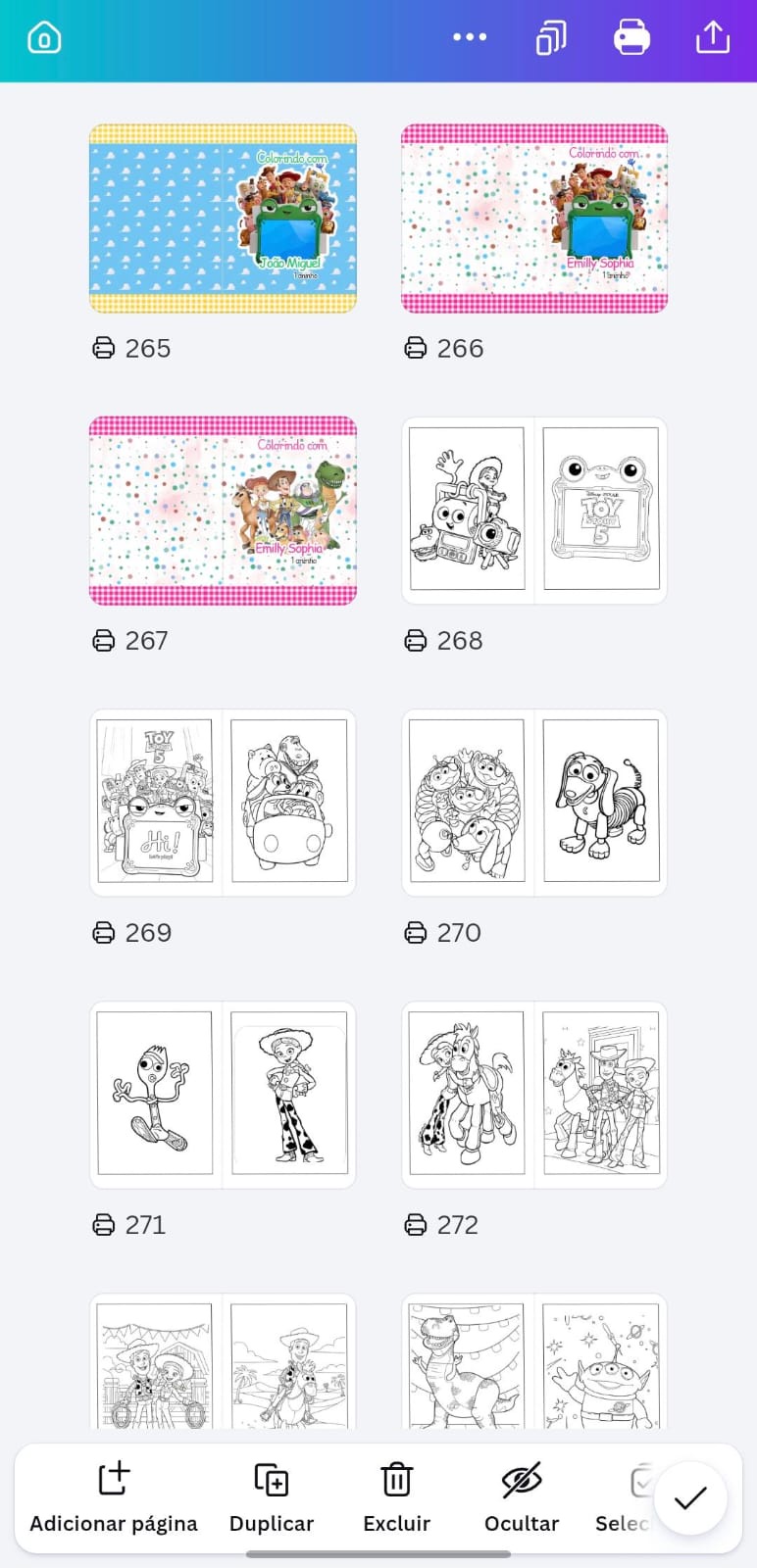This screenshot has height=1568, width=757.
Task: Delete the page with Excluir
Action: [396, 1498]
